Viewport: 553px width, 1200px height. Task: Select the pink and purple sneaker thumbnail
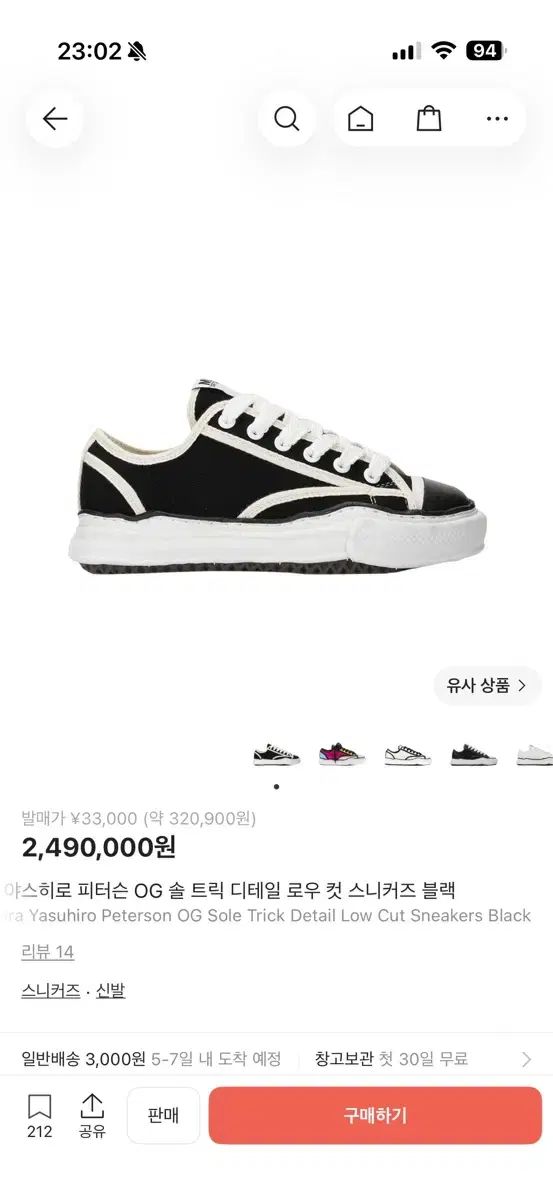click(342, 755)
